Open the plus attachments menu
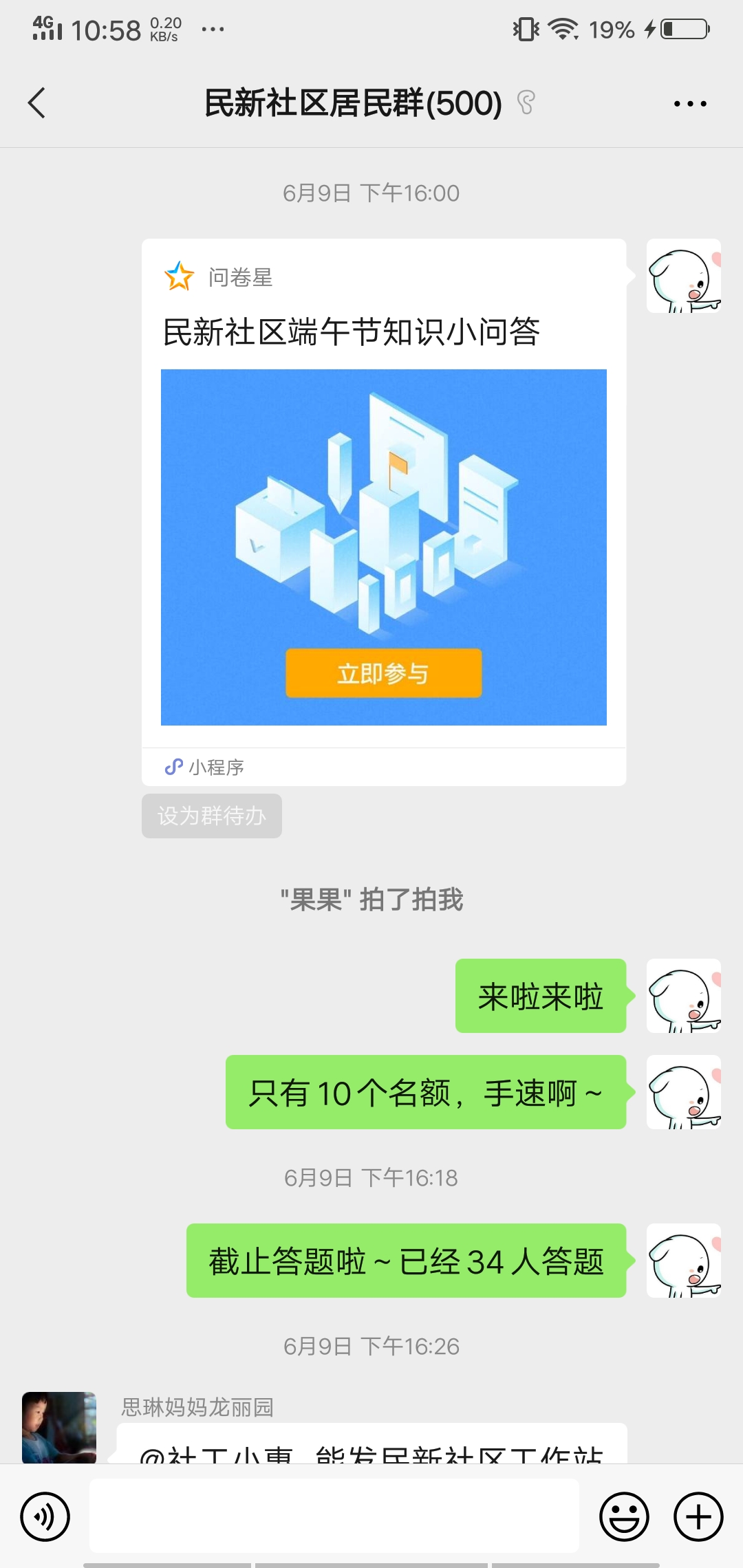The width and height of the screenshot is (743, 1568). [698, 1516]
